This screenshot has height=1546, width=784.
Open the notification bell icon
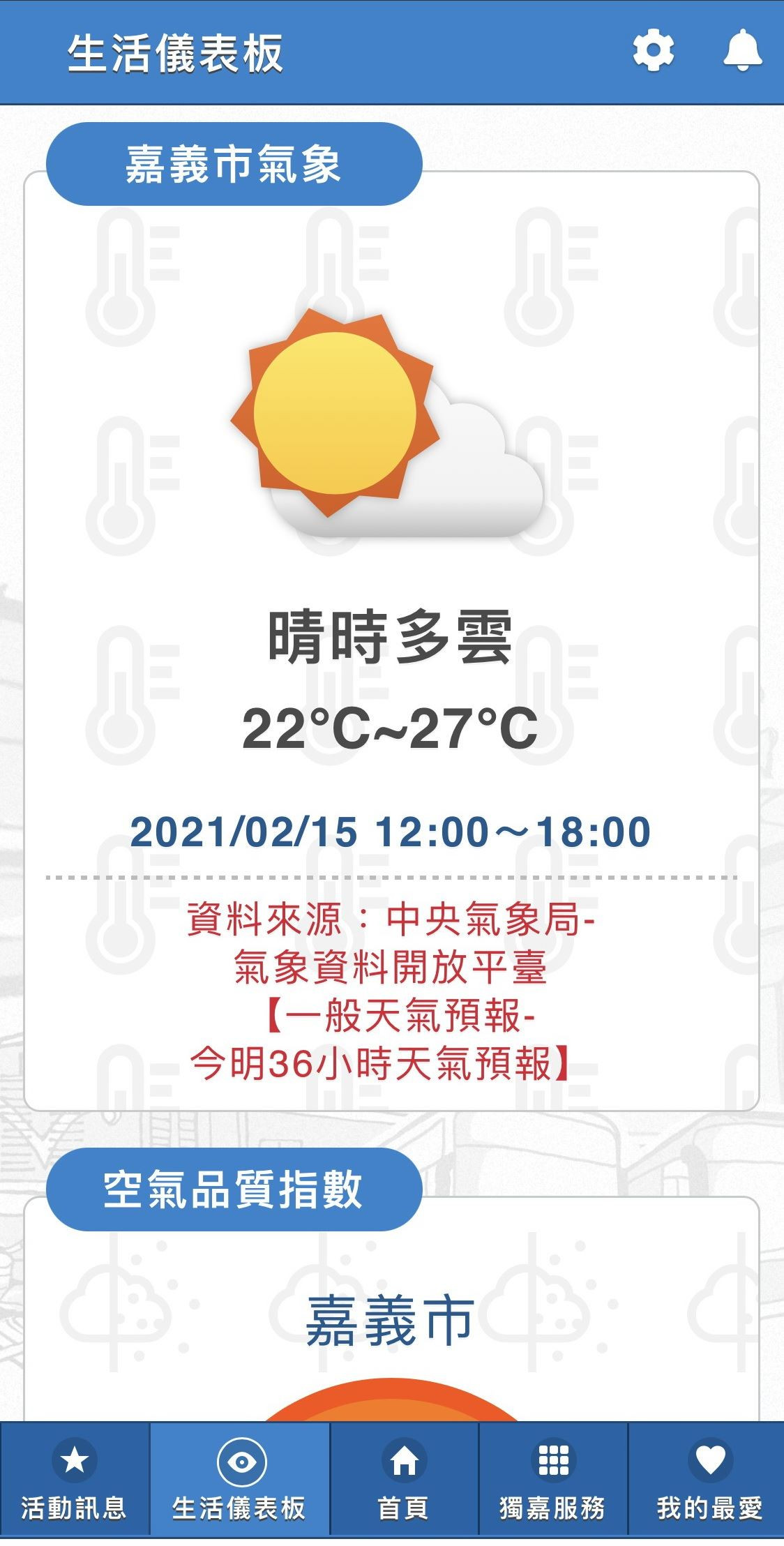click(x=742, y=50)
